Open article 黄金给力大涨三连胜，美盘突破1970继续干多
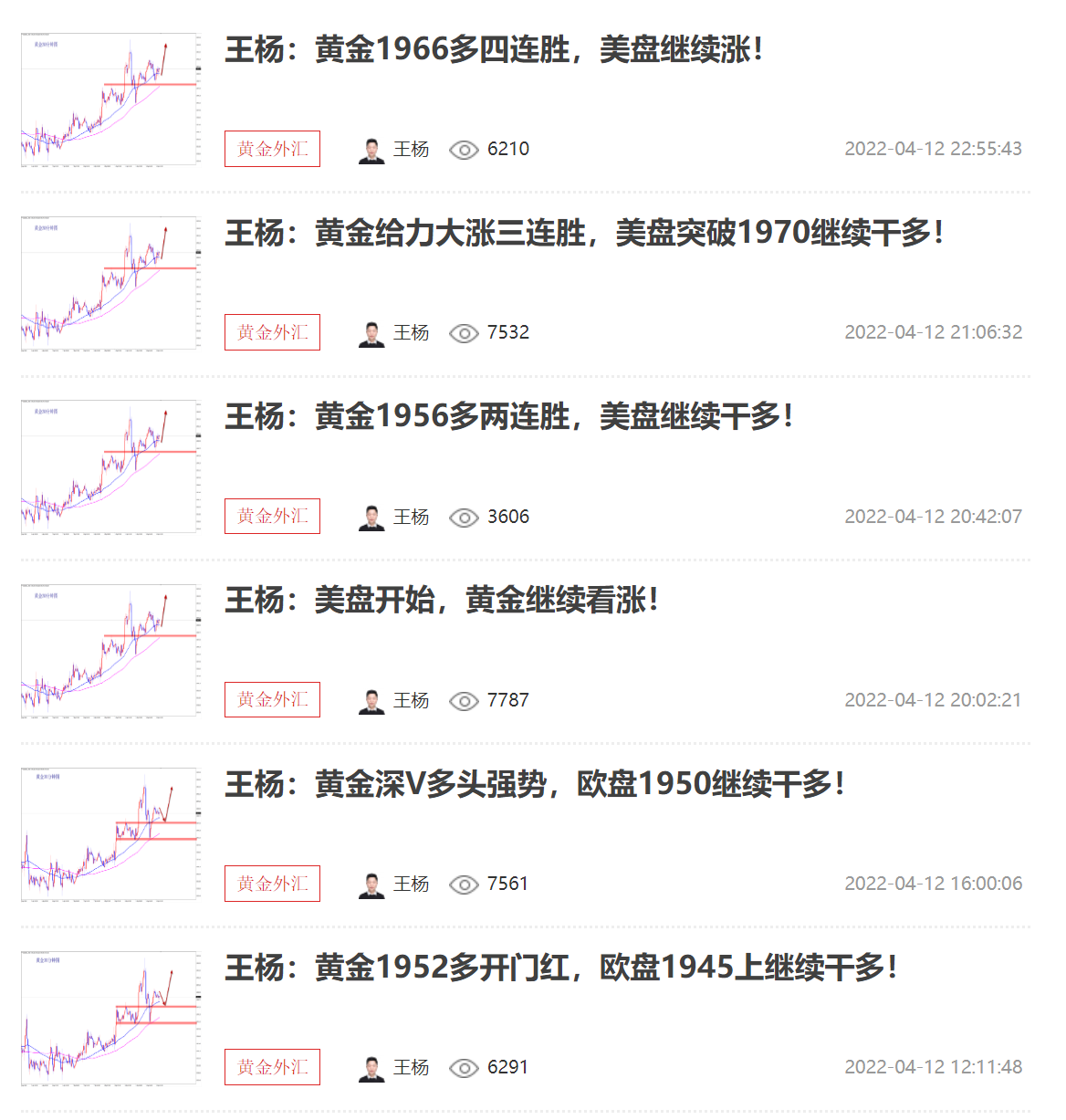1066x1120 pixels. (x=583, y=233)
